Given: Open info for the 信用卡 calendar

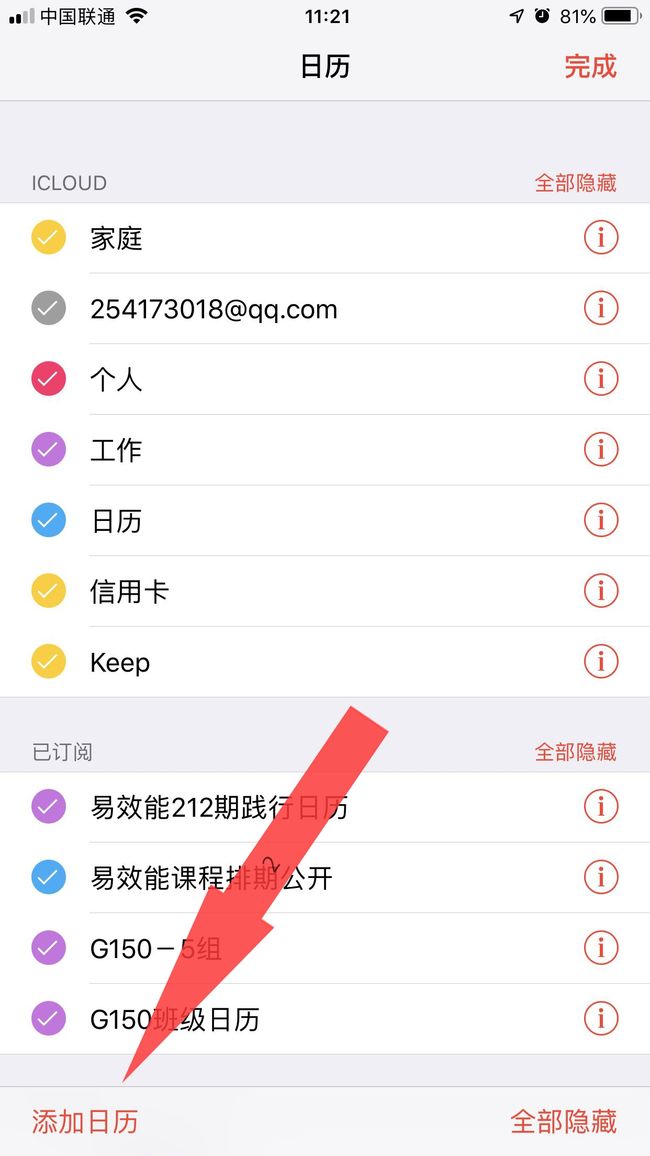Looking at the screenshot, I should pyautogui.click(x=601, y=591).
